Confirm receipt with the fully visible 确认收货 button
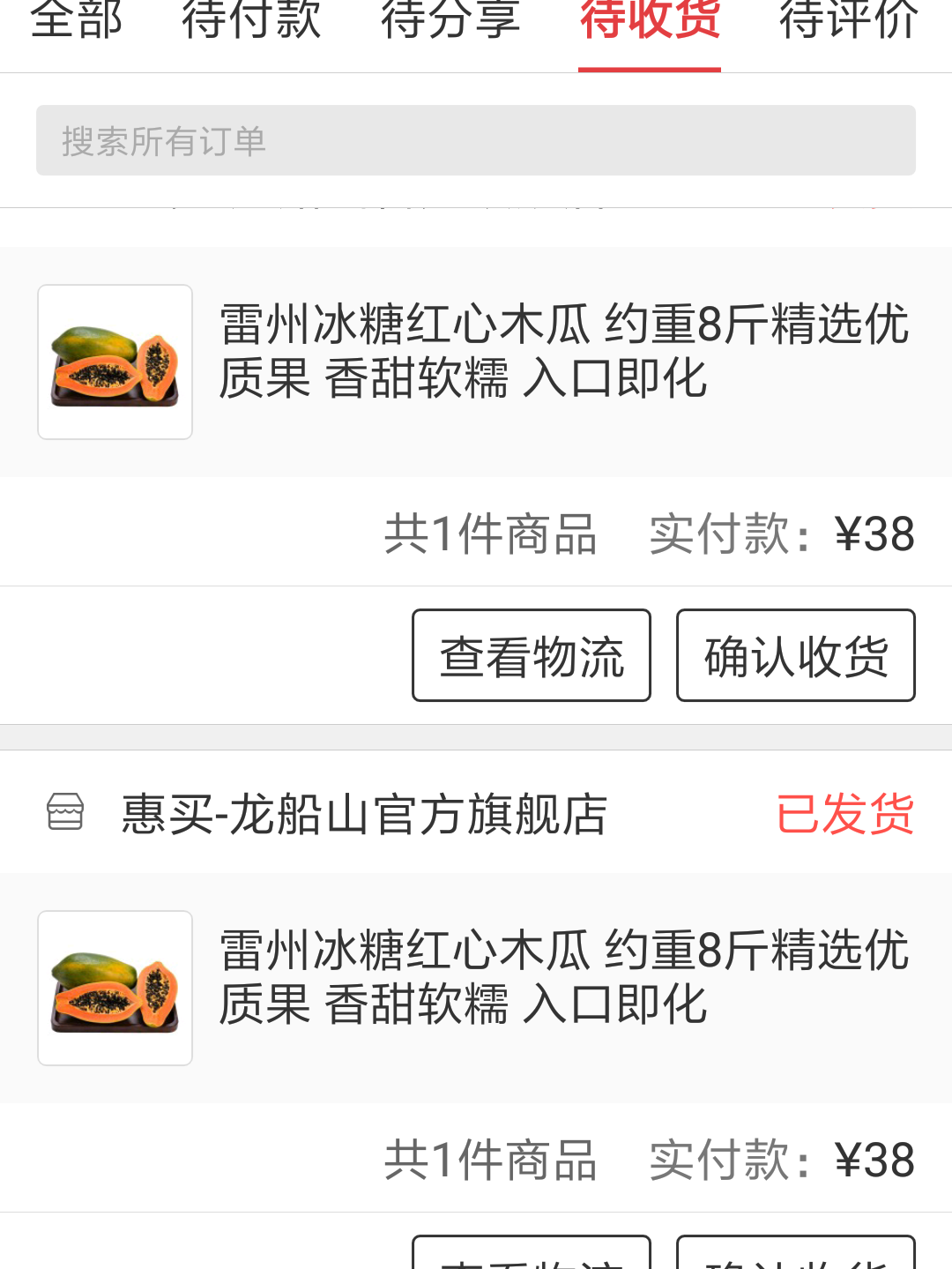 pyautogui.click(x=795, y=655)
